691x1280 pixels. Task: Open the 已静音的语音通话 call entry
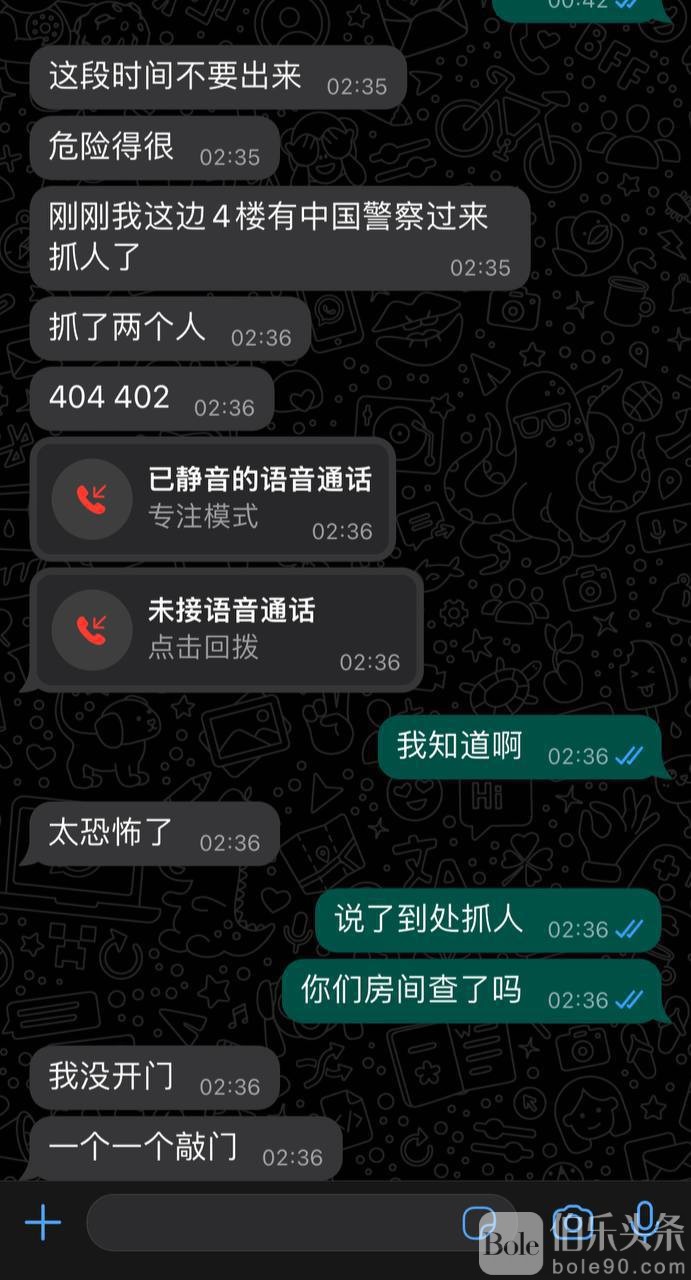(x=213, y=498)
